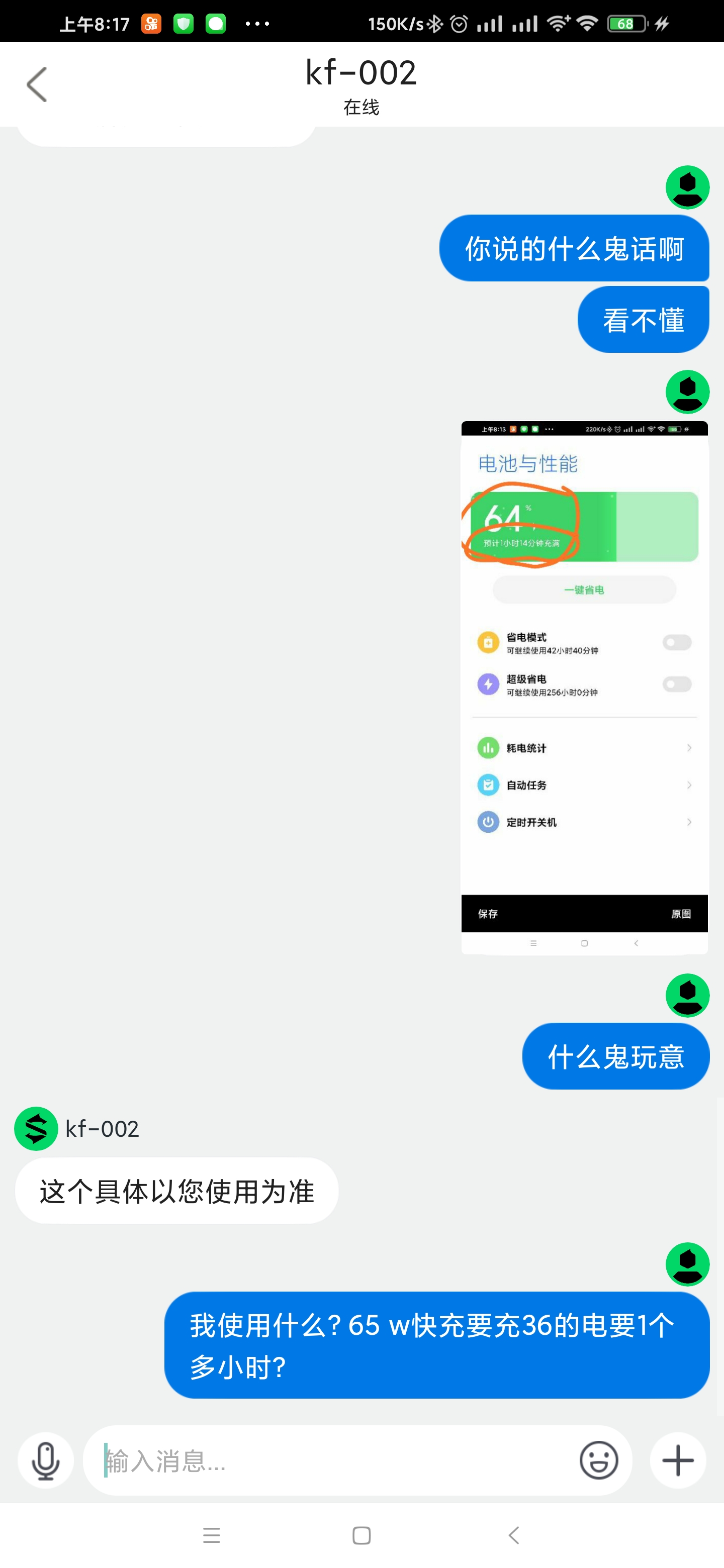Open the emoji picker
The height and width of the screenshot is (1568, 724).
point(599,1460)
